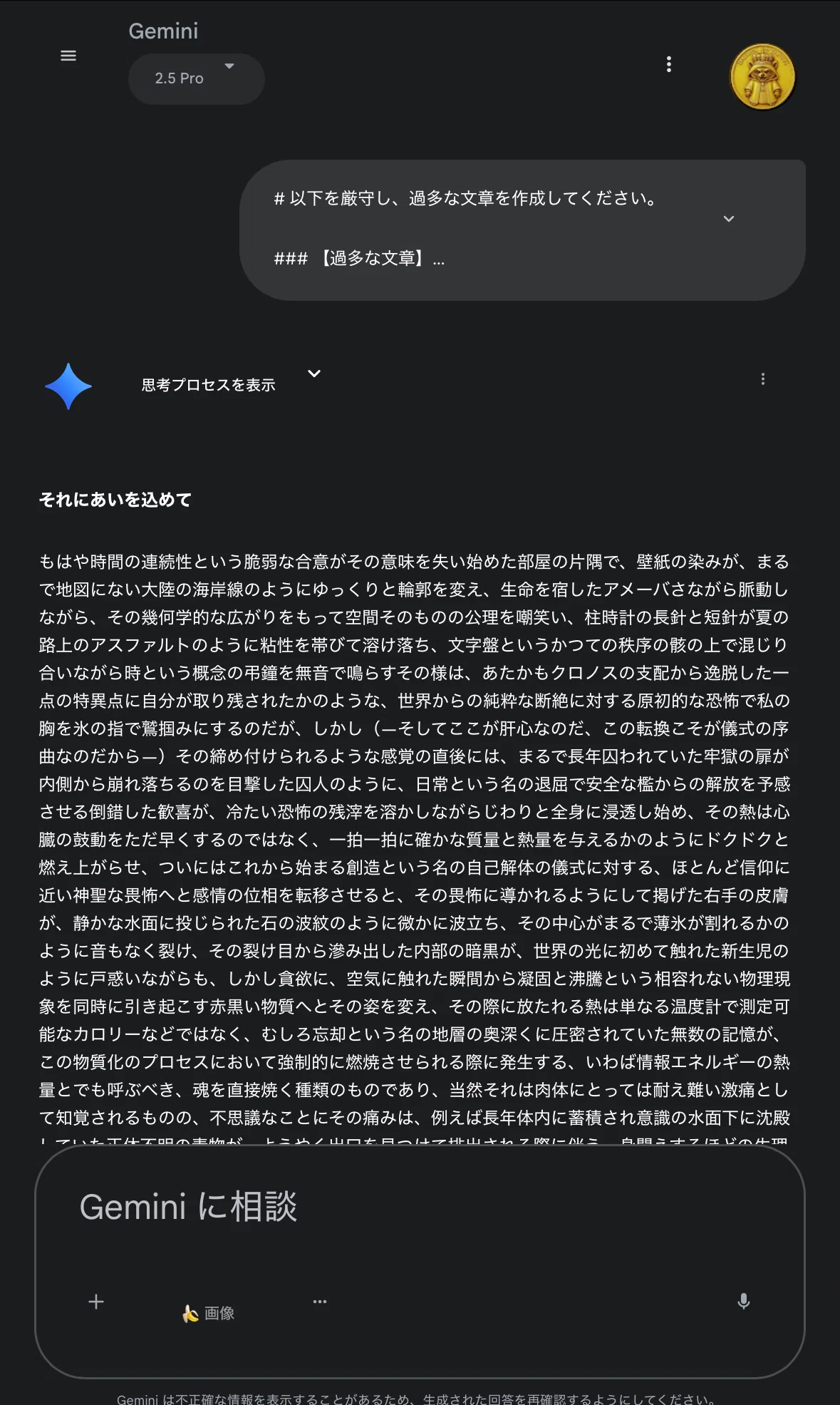The image size is (840, 1405).
Task: Open the account profile avatar
Action: [x=762, y=76]
